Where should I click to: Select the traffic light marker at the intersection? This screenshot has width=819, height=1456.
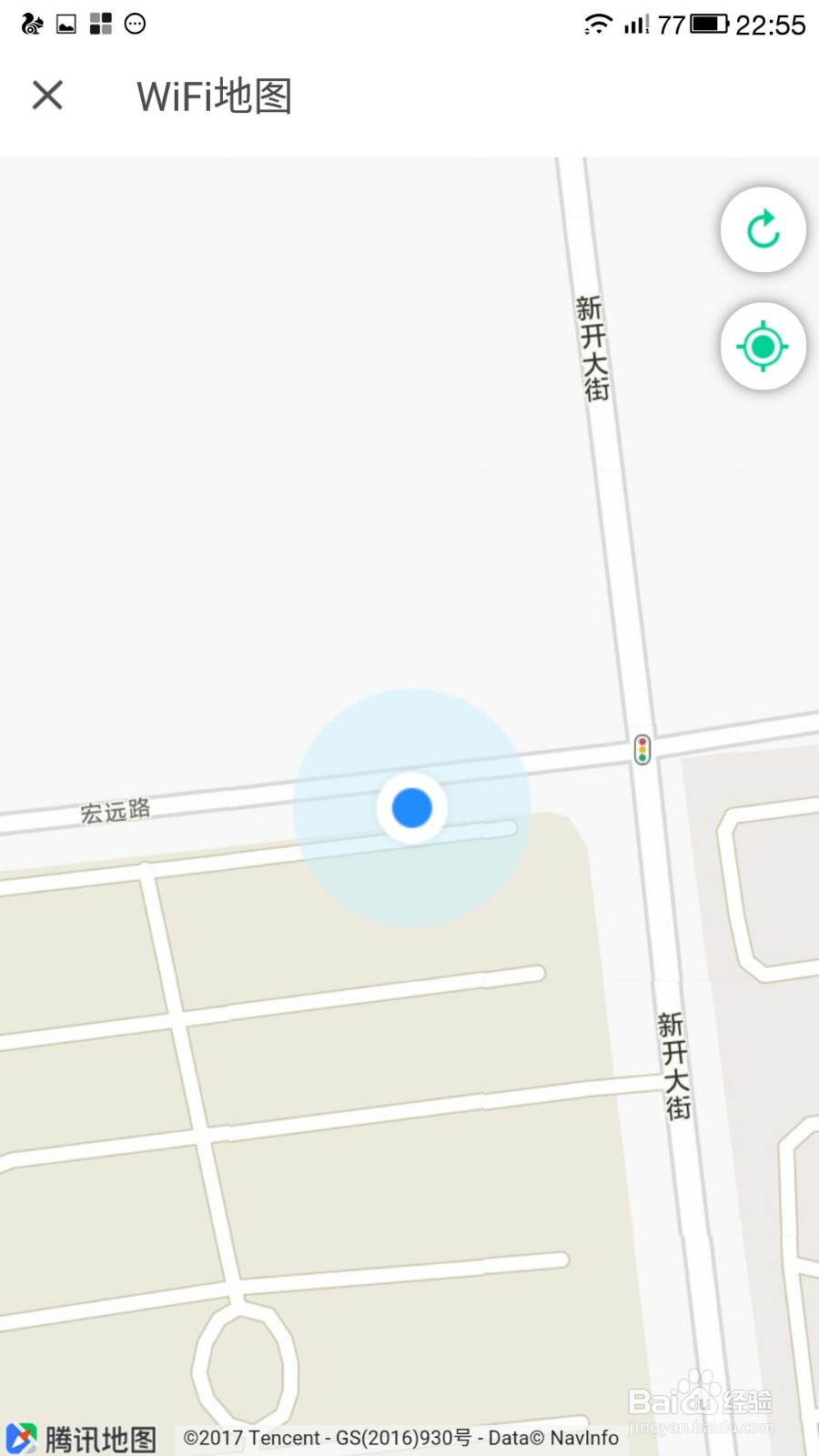pos(642,751)
